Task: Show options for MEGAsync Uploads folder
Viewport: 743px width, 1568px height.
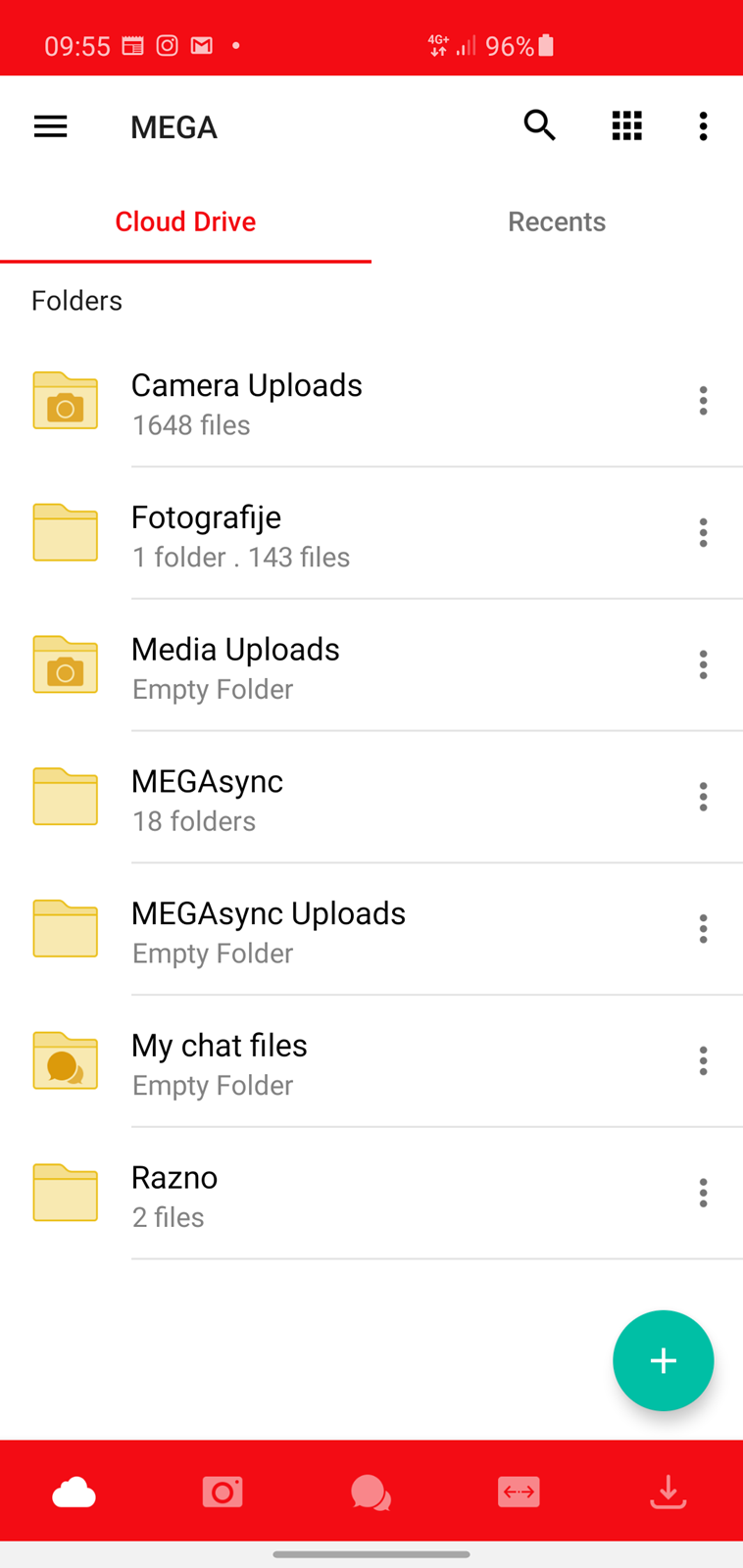Action: click(x=703, y=929)
